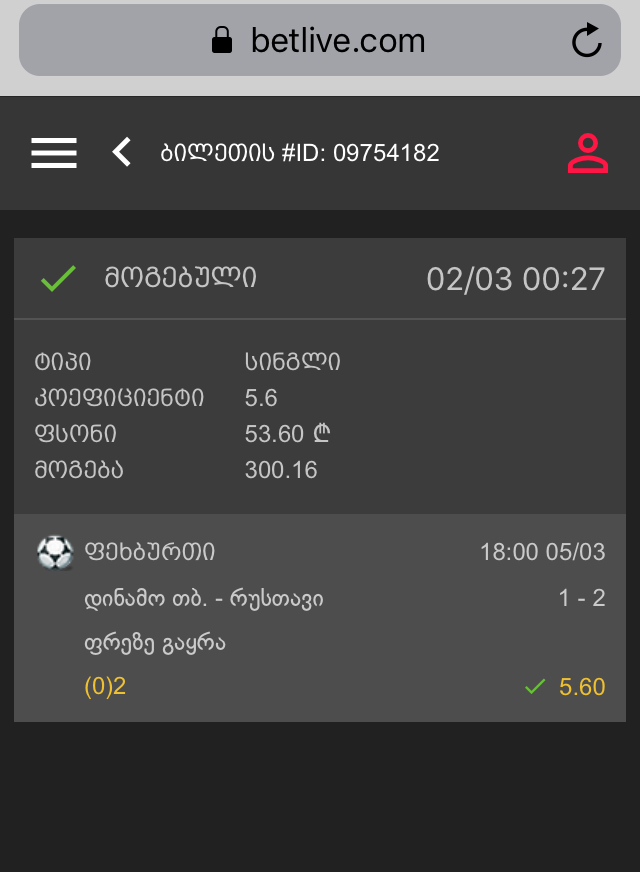The image size is (640, 872).
Task: Go back from the ticket details
Action: coord(122,153)
